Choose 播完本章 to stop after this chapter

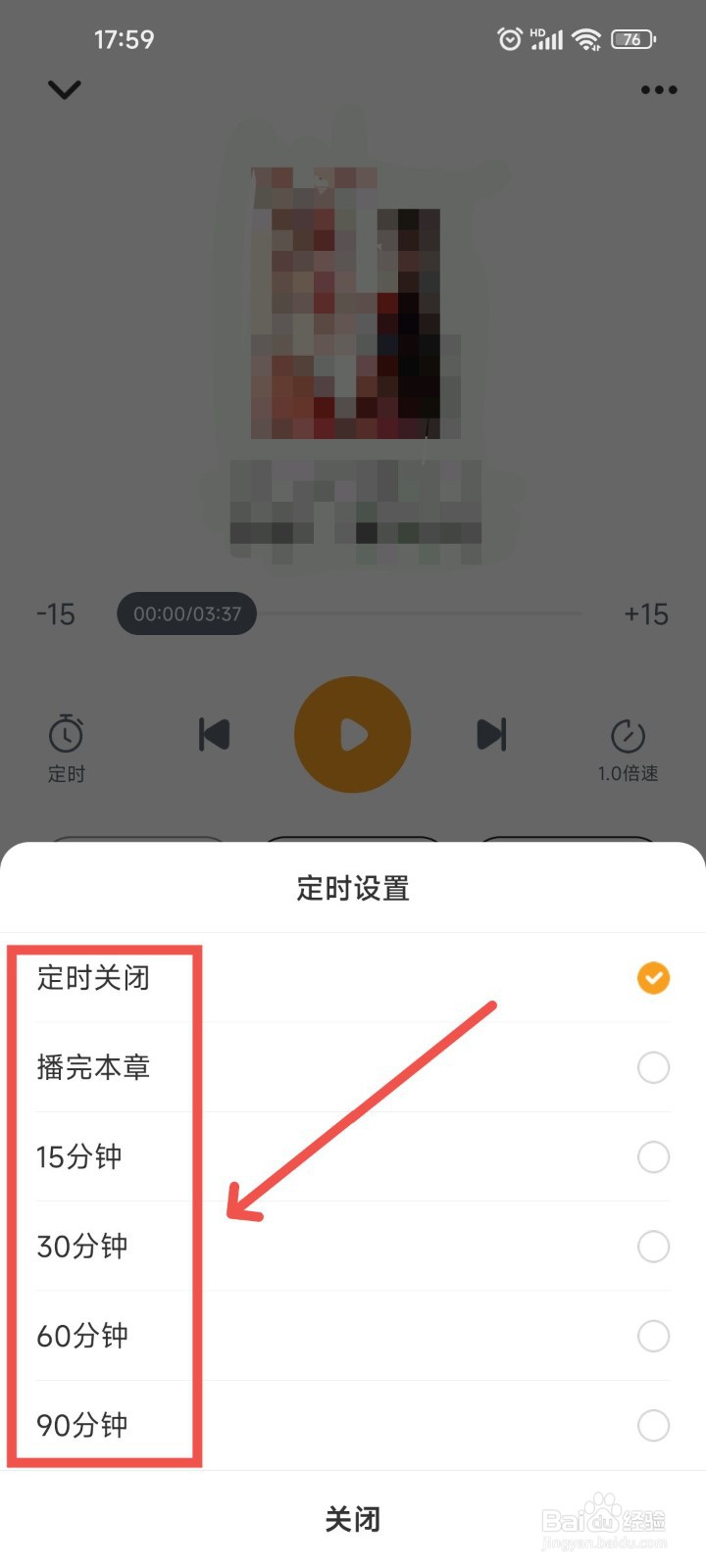coord(93,1067)
